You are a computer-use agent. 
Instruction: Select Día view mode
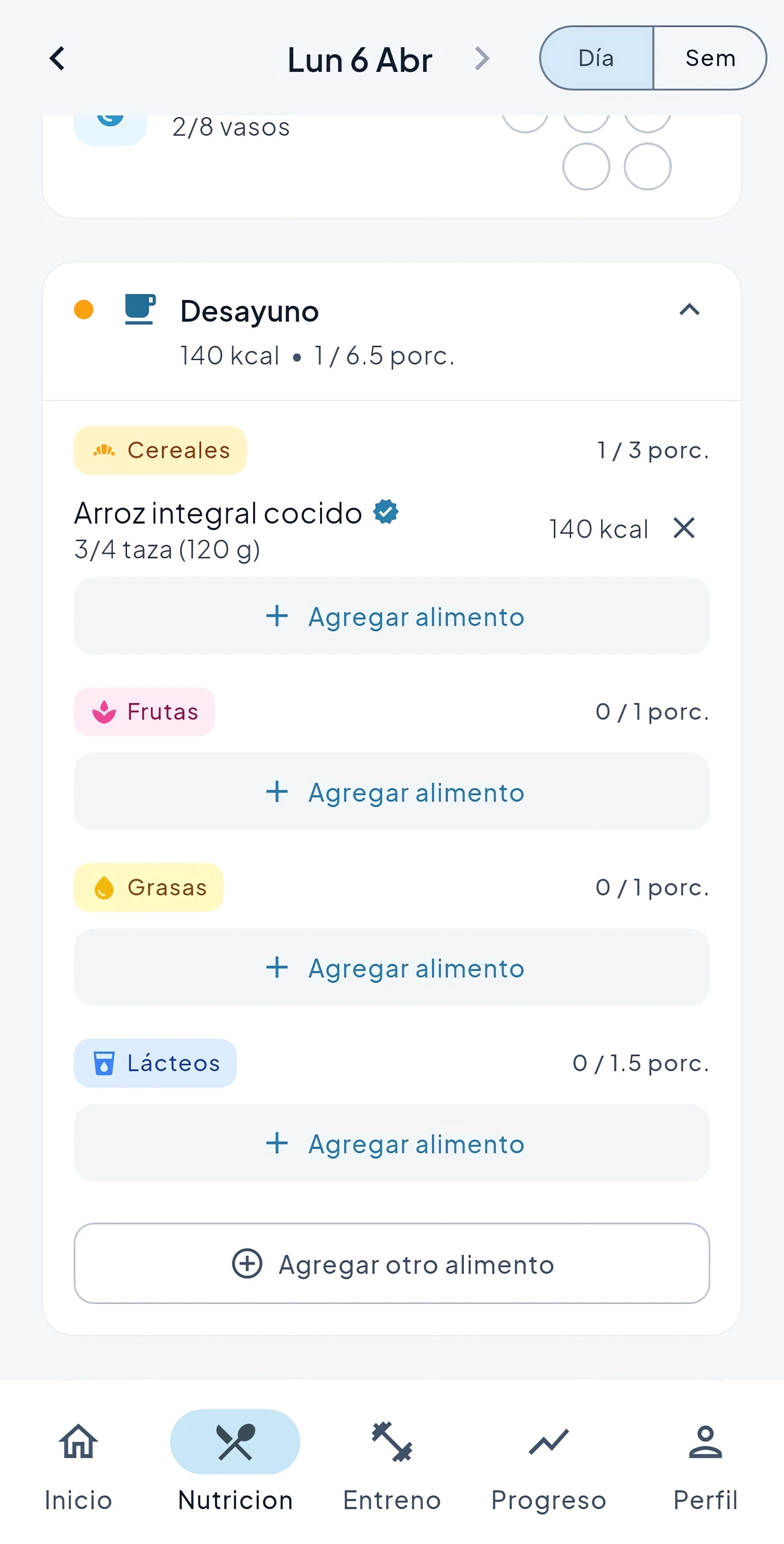[x=595, y=58]
